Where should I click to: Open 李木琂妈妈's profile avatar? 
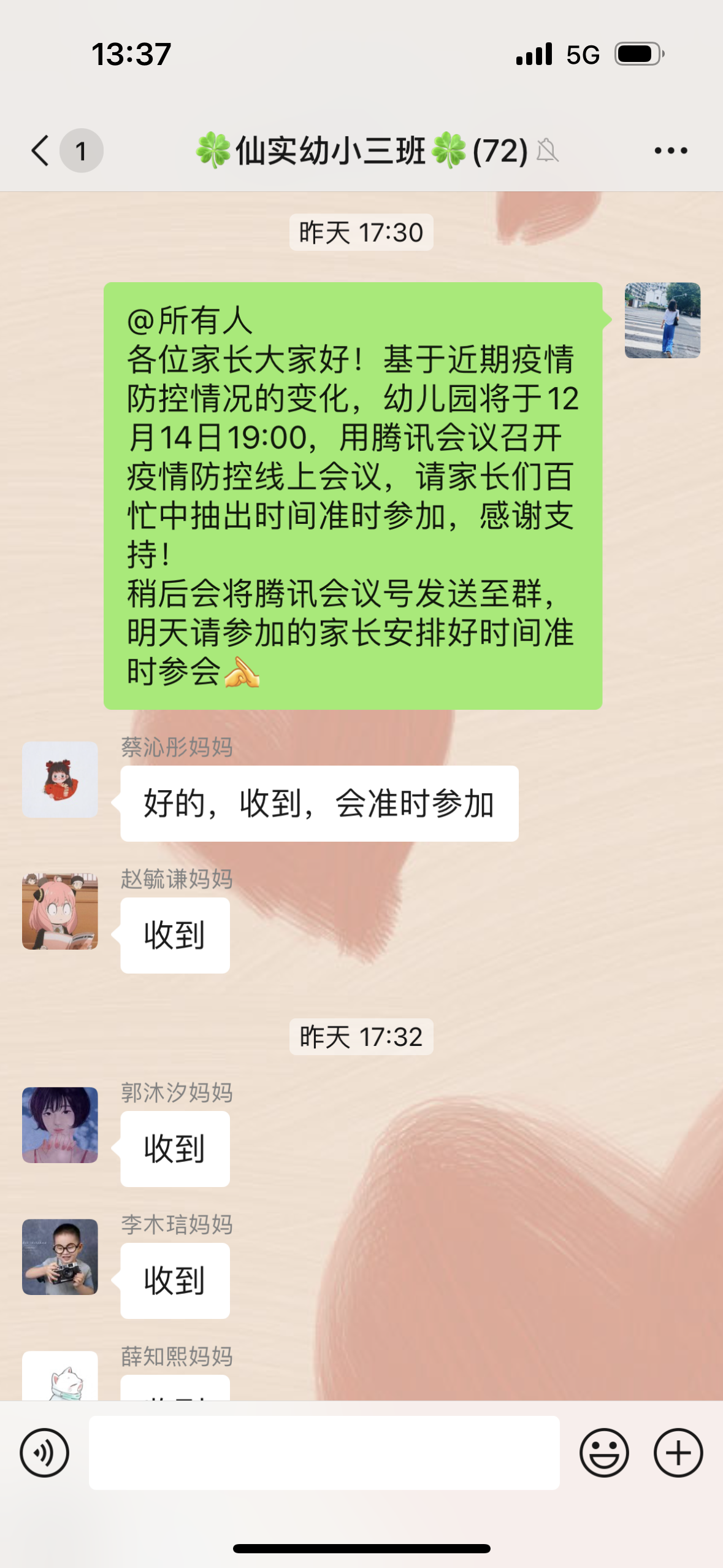[x=60, y=1257]
